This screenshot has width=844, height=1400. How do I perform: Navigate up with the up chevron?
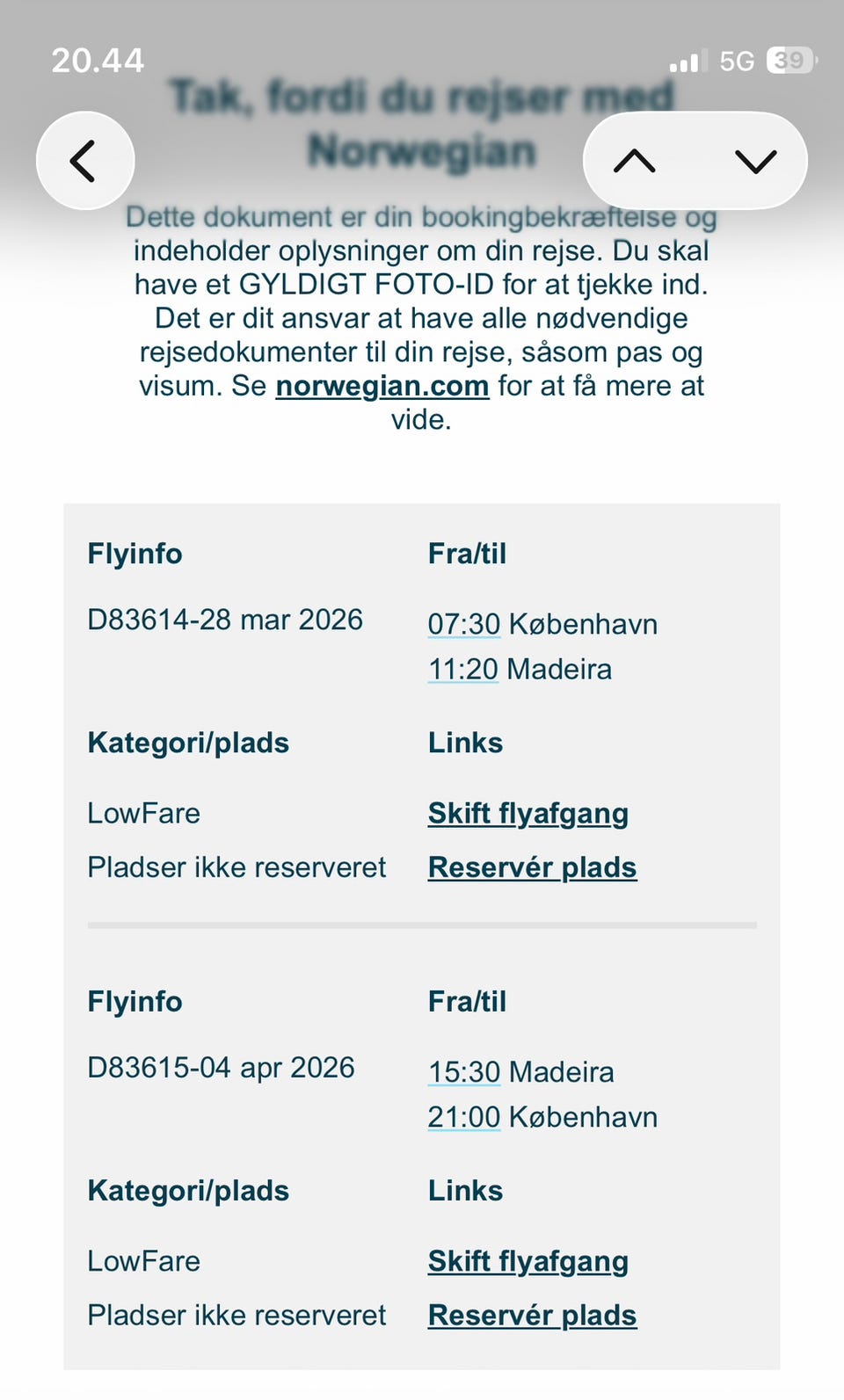pos(635,161)
